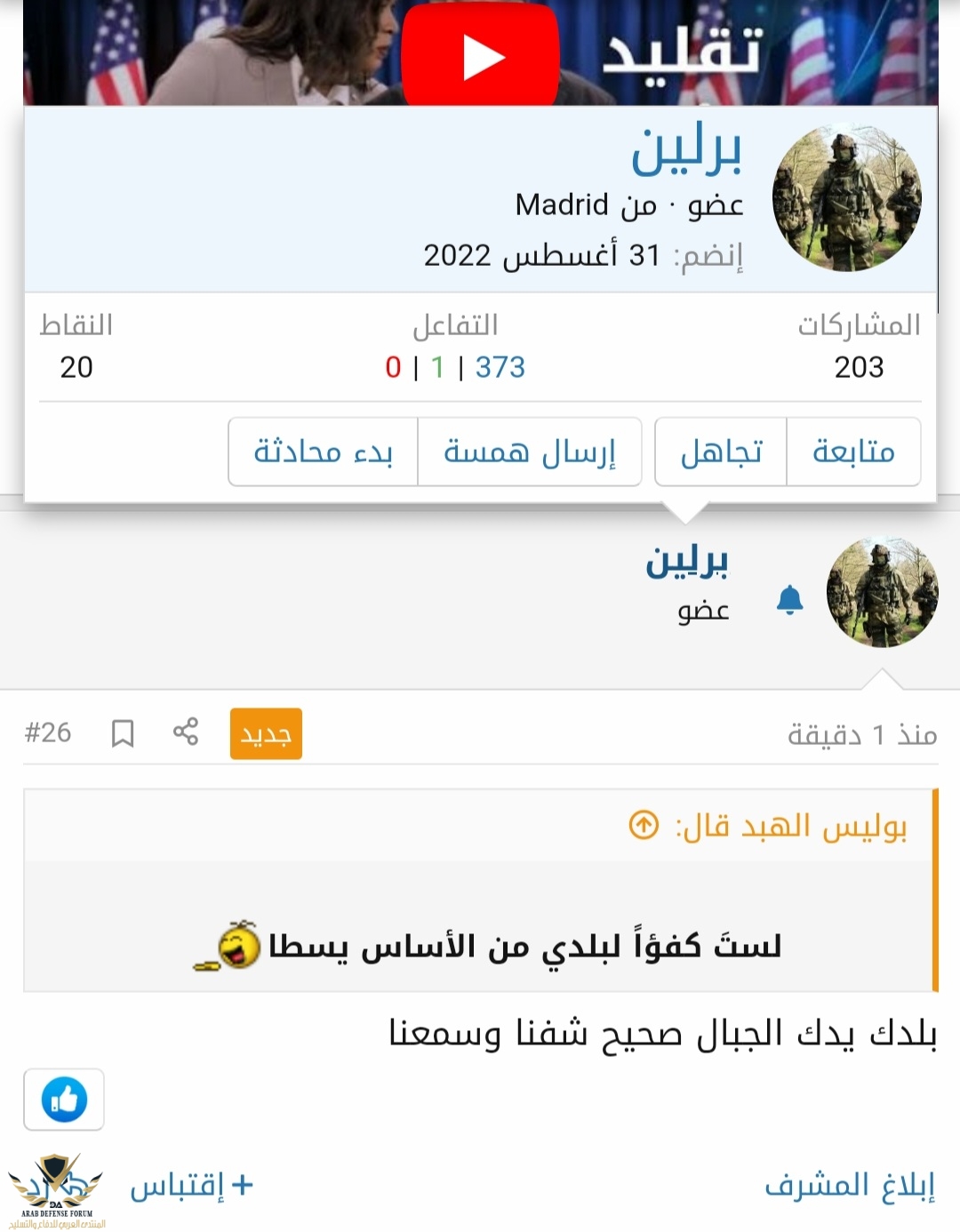Open the 203 posts count
960x1232 pixels.
[x=859, y=367]
